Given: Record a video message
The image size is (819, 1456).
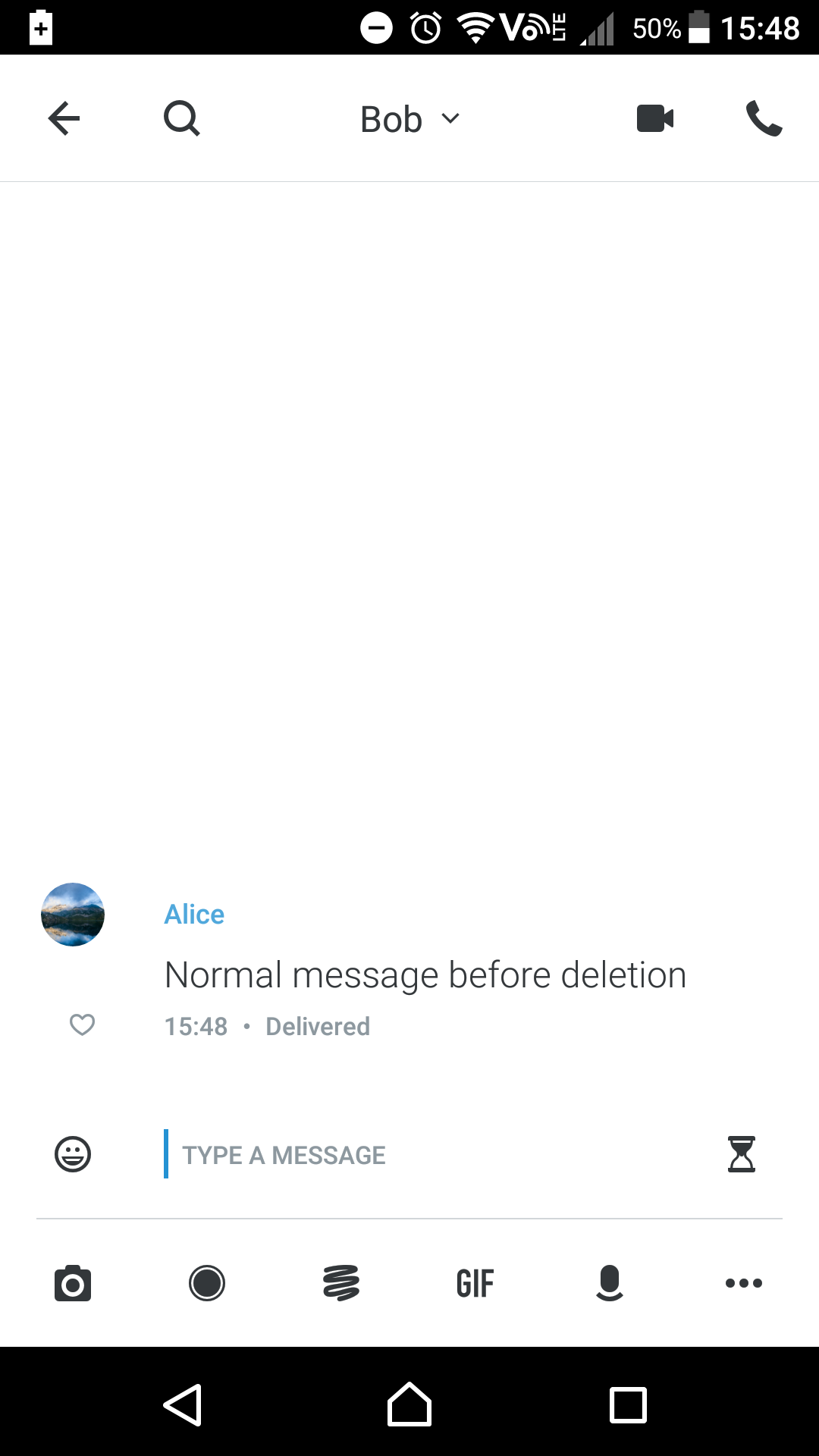Looking at the screenshot, I should 207,1283.
